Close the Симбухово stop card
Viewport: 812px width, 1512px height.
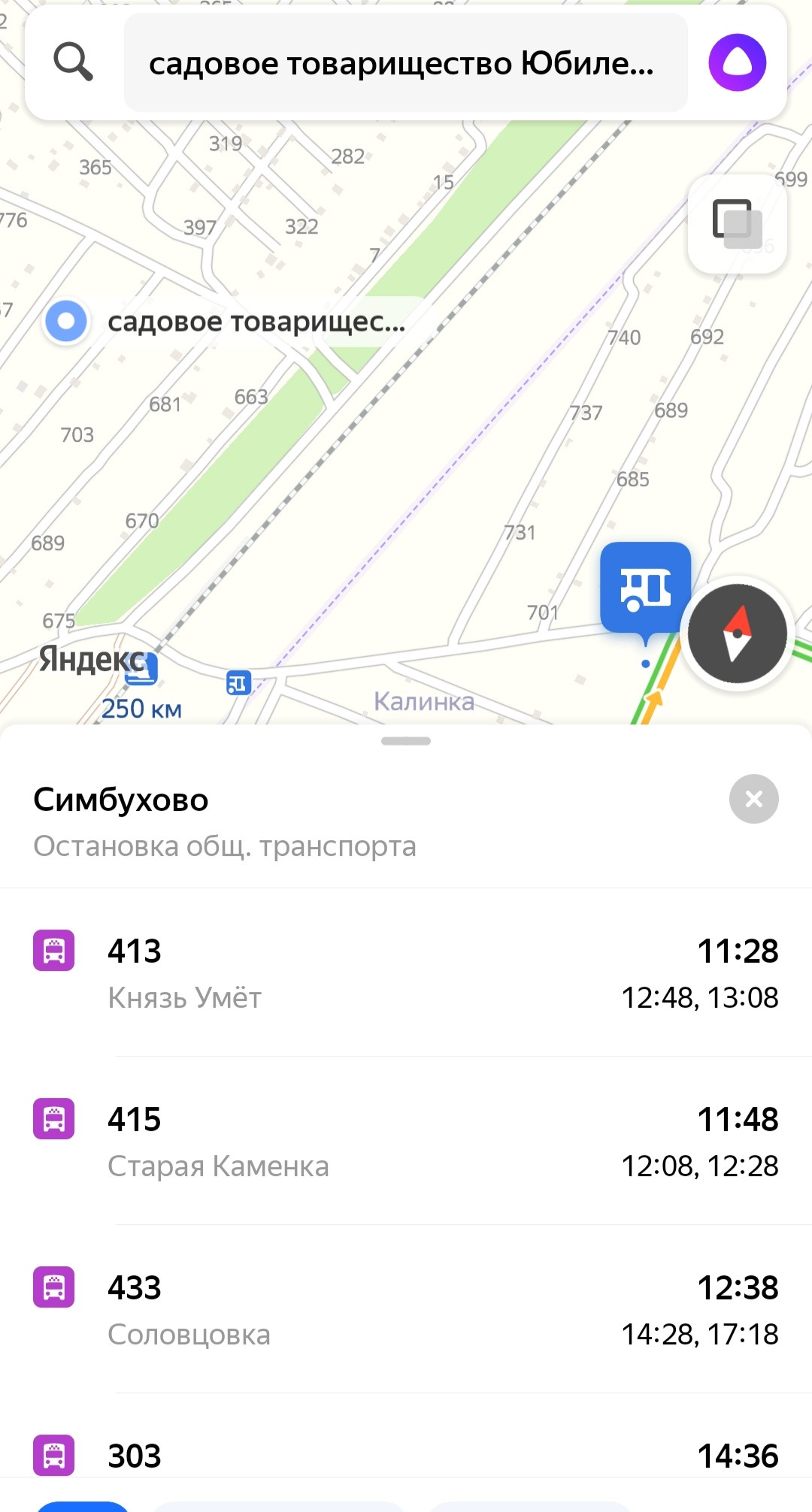point(753,799)
